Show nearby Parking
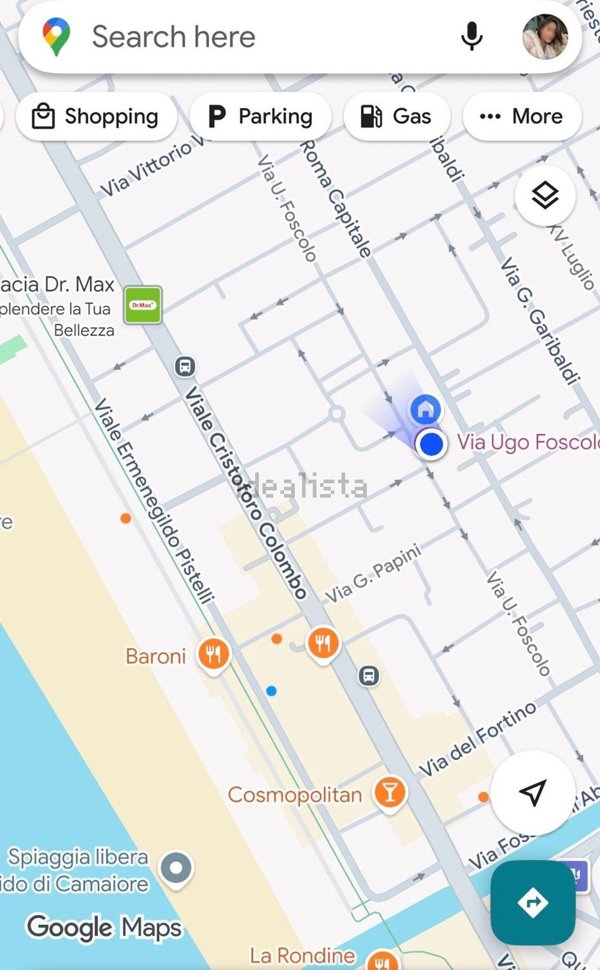The image size is (600, 970). [260, 117]
